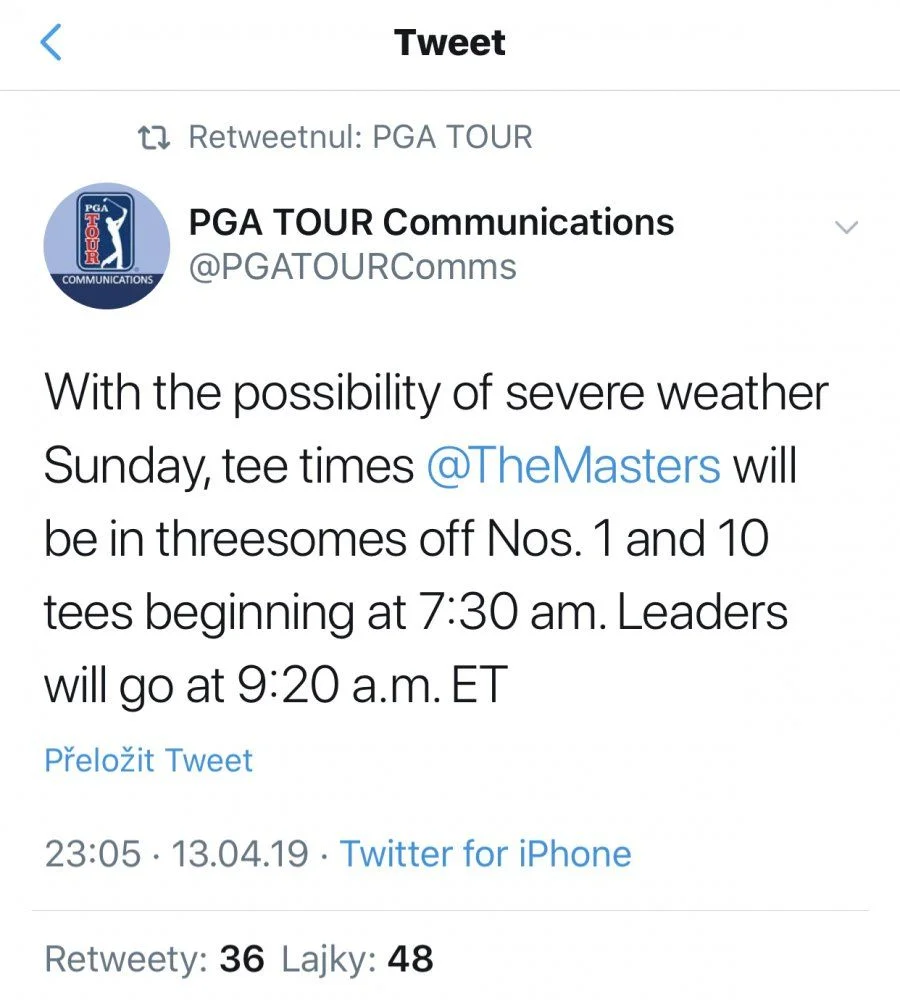Open the PGA TOUR Communications profile picture

click(107, 245)
